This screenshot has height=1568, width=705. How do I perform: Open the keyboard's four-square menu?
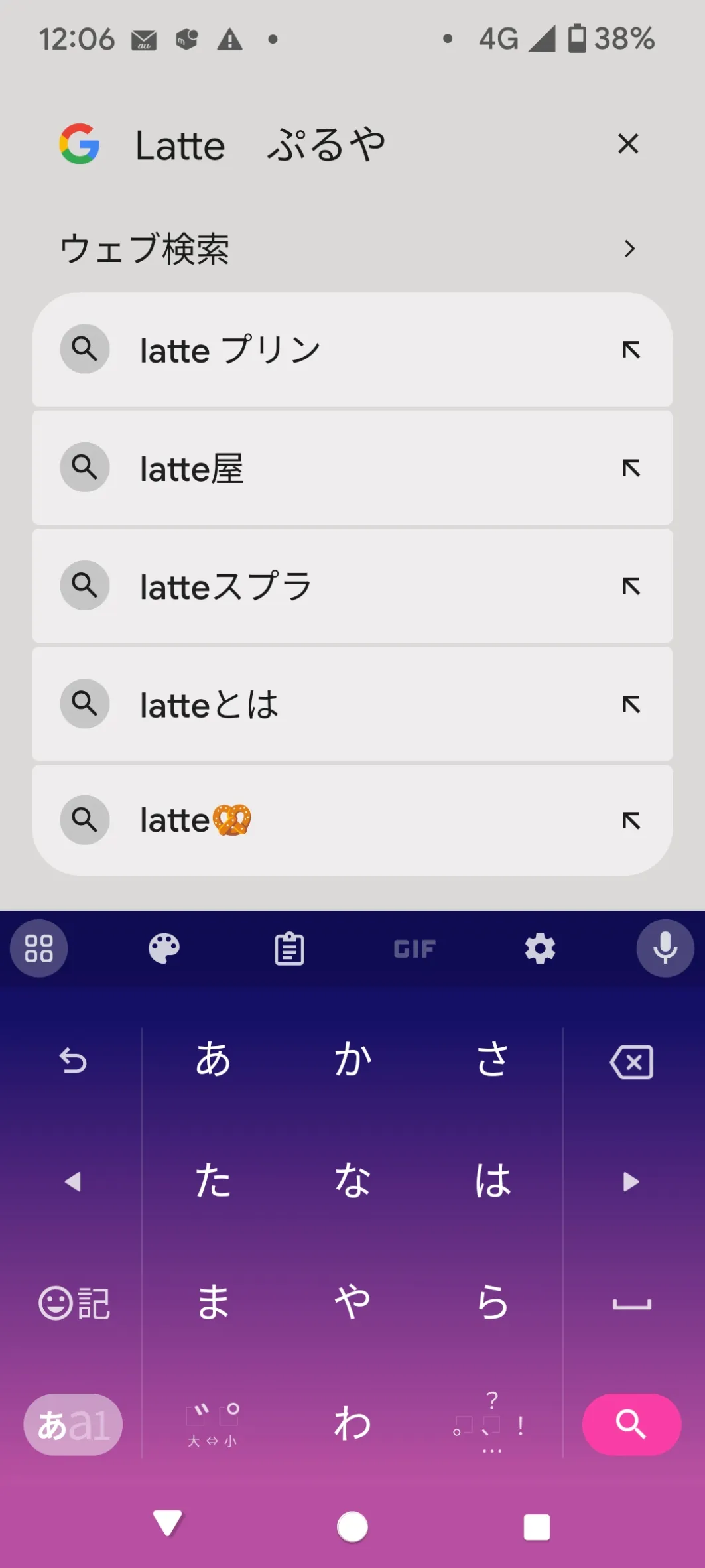38,948
